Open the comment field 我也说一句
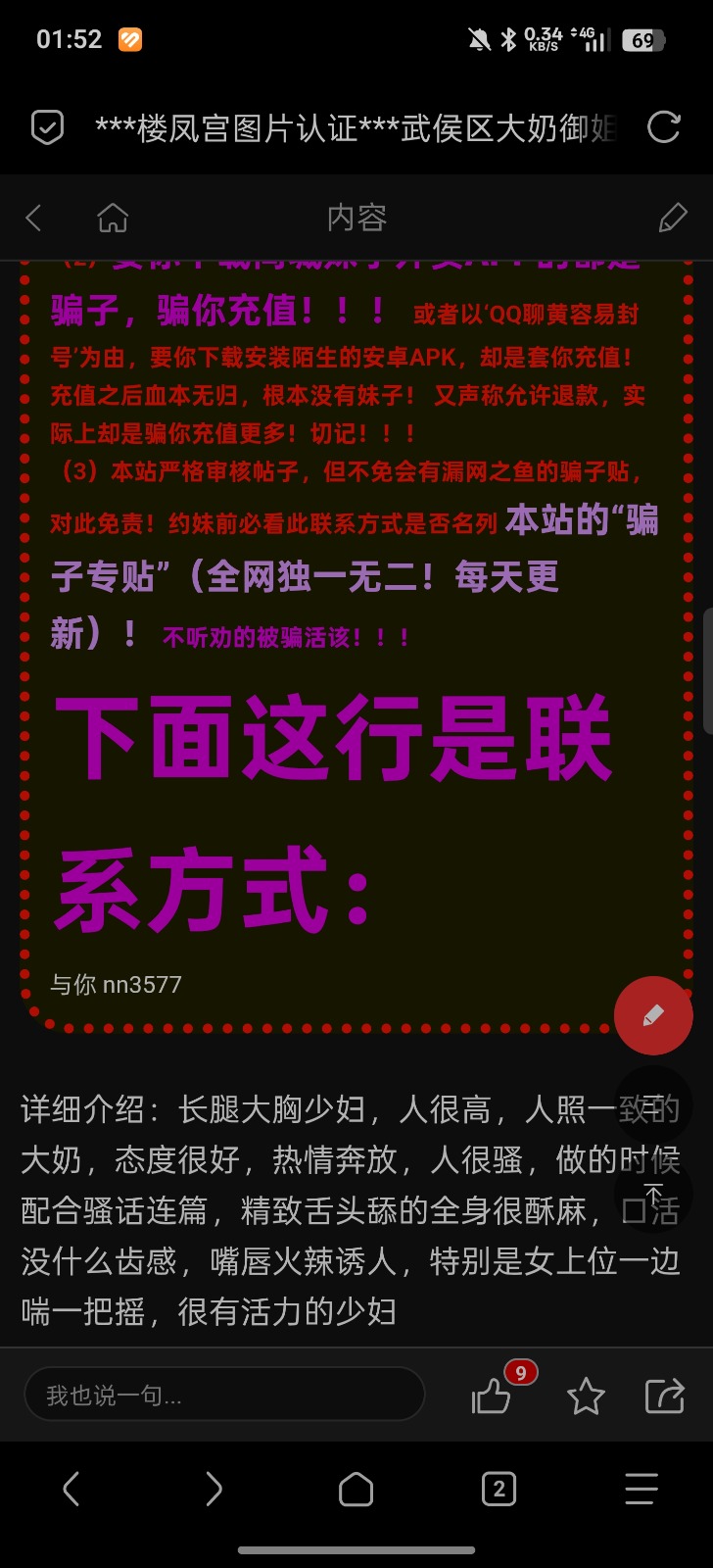Image resolution: width=713 pixels, height=1568 pixels. (223, 1395)
